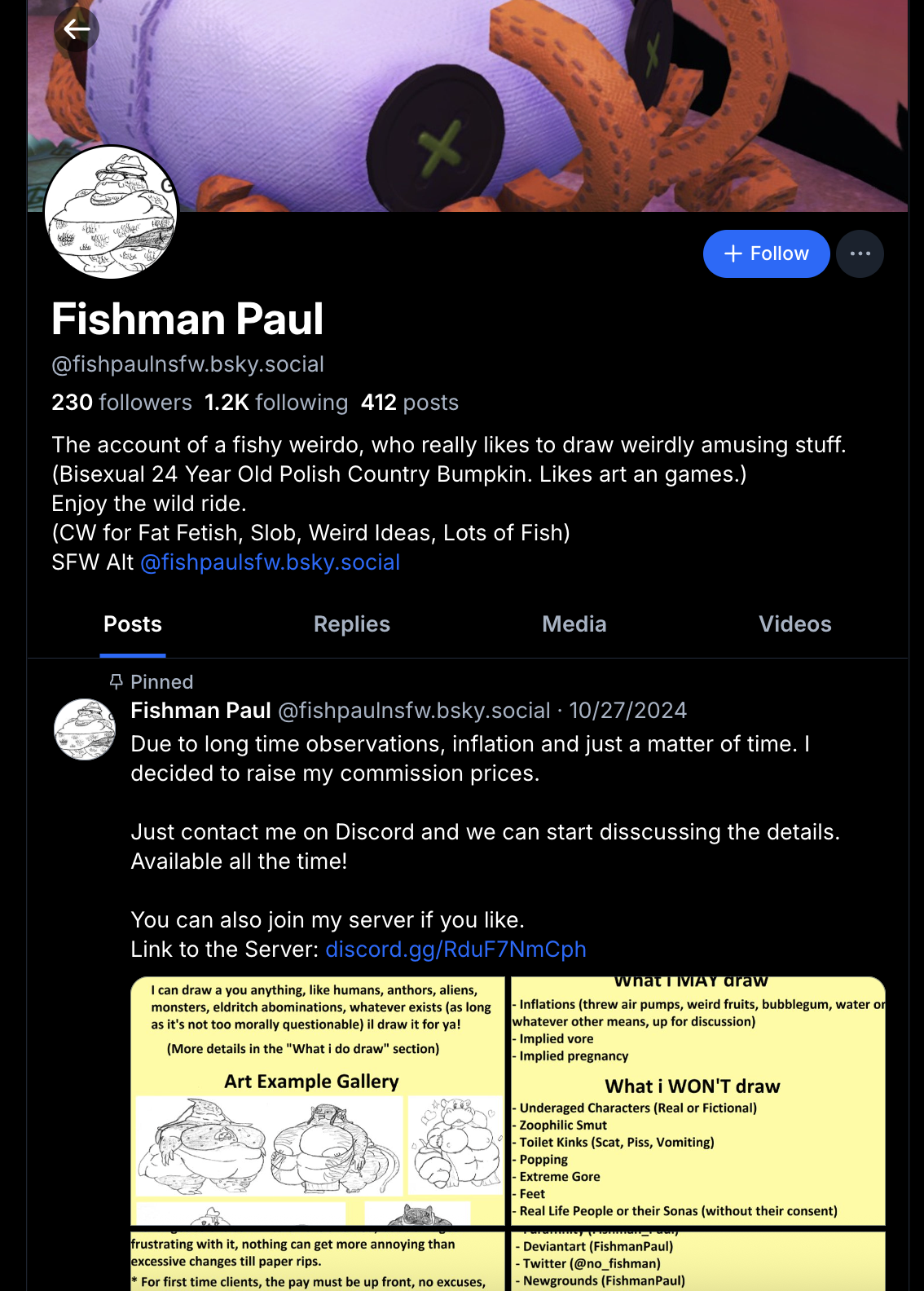Switch to the Replies tab
924x1291 pixels.
(351, 624)
